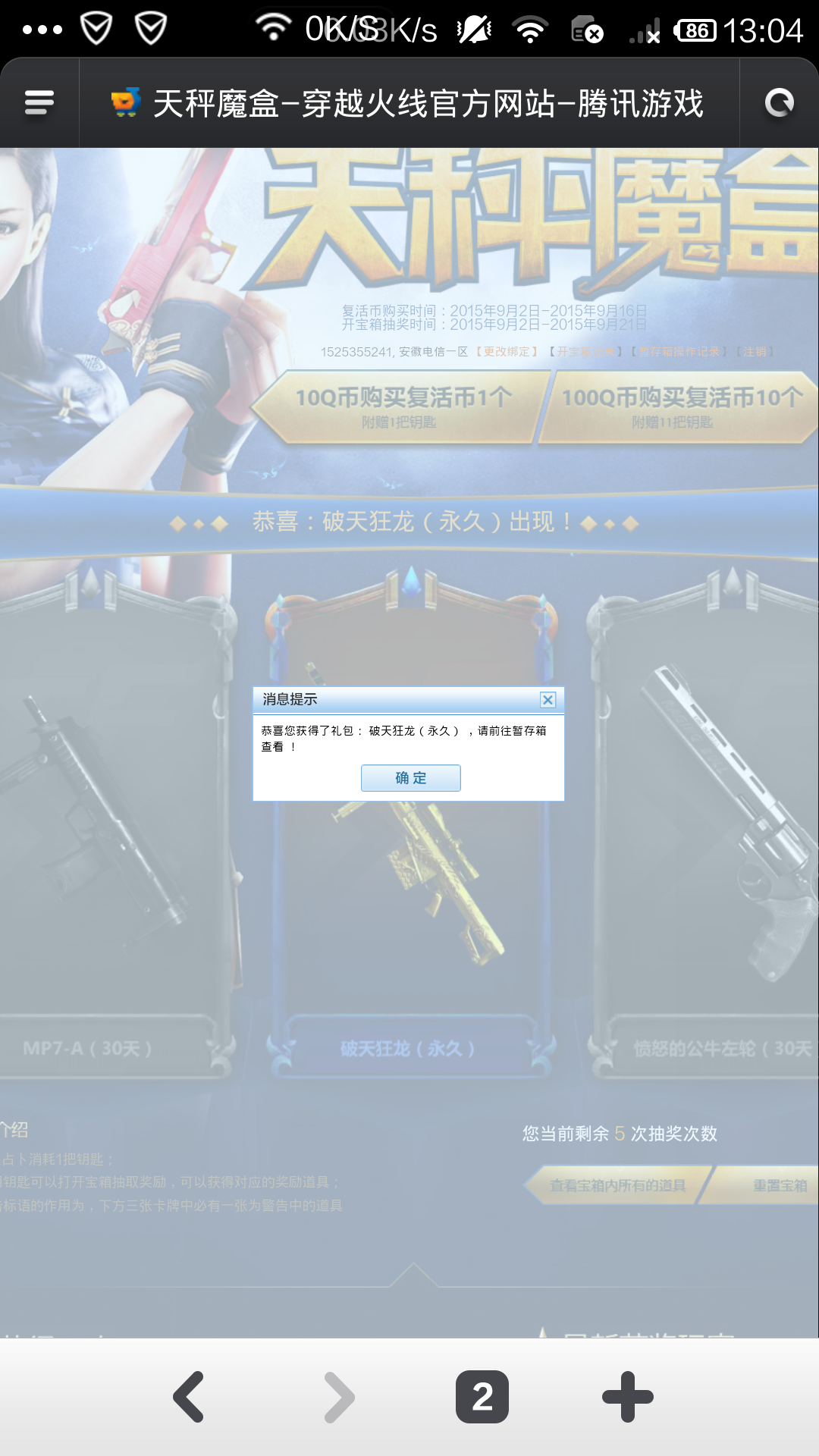Viewport: 819px width, 1456px height.
Task: Confirm the prize dialog with 确定
Action: click(410, 778)
